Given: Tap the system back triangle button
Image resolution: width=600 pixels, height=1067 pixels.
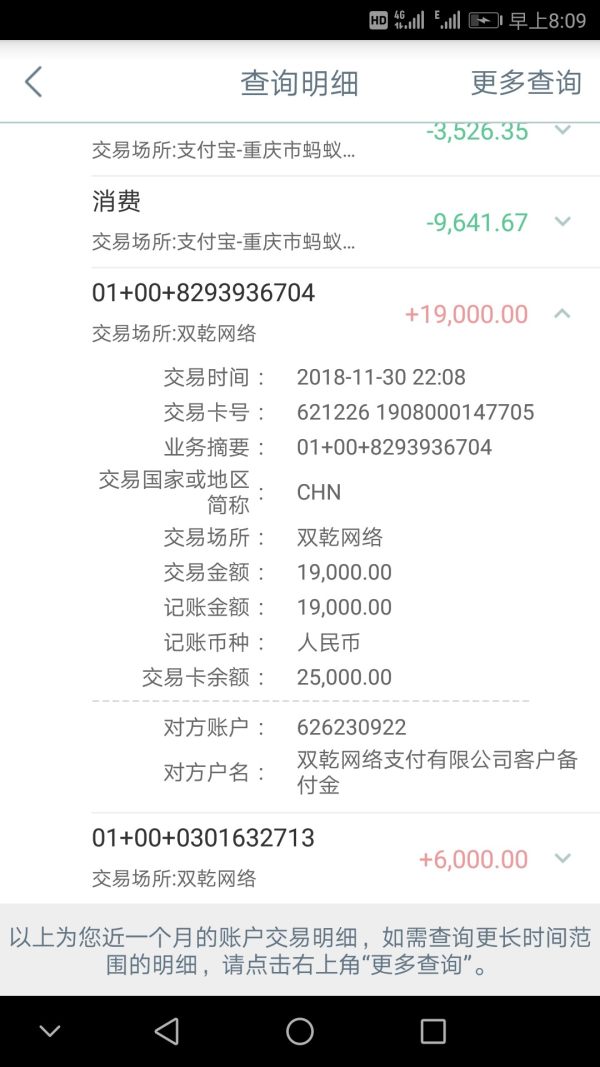Looking at the screenshot, I should coord(167,1031).
